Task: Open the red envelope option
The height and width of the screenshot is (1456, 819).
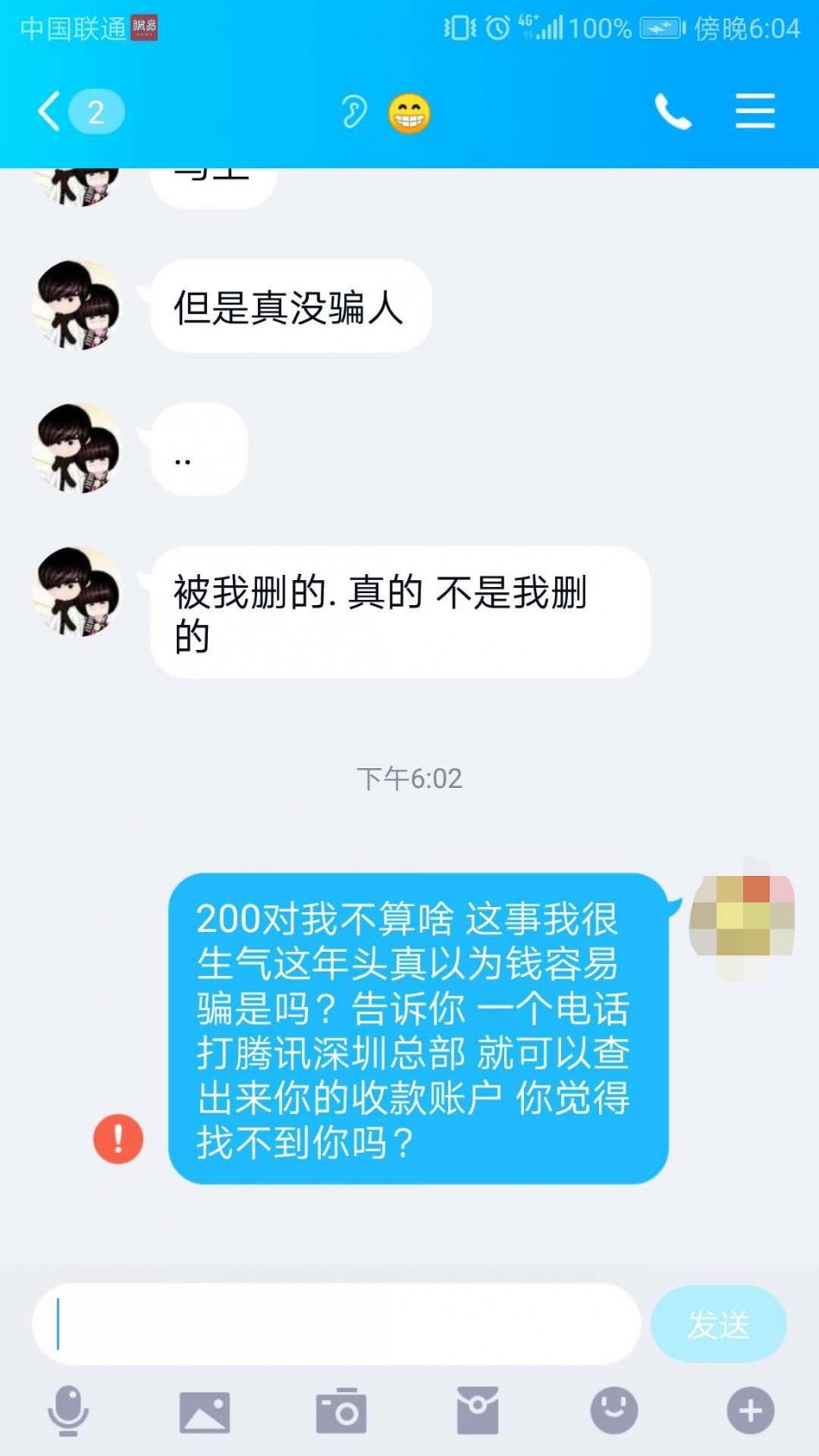Action: (478, 1411)
